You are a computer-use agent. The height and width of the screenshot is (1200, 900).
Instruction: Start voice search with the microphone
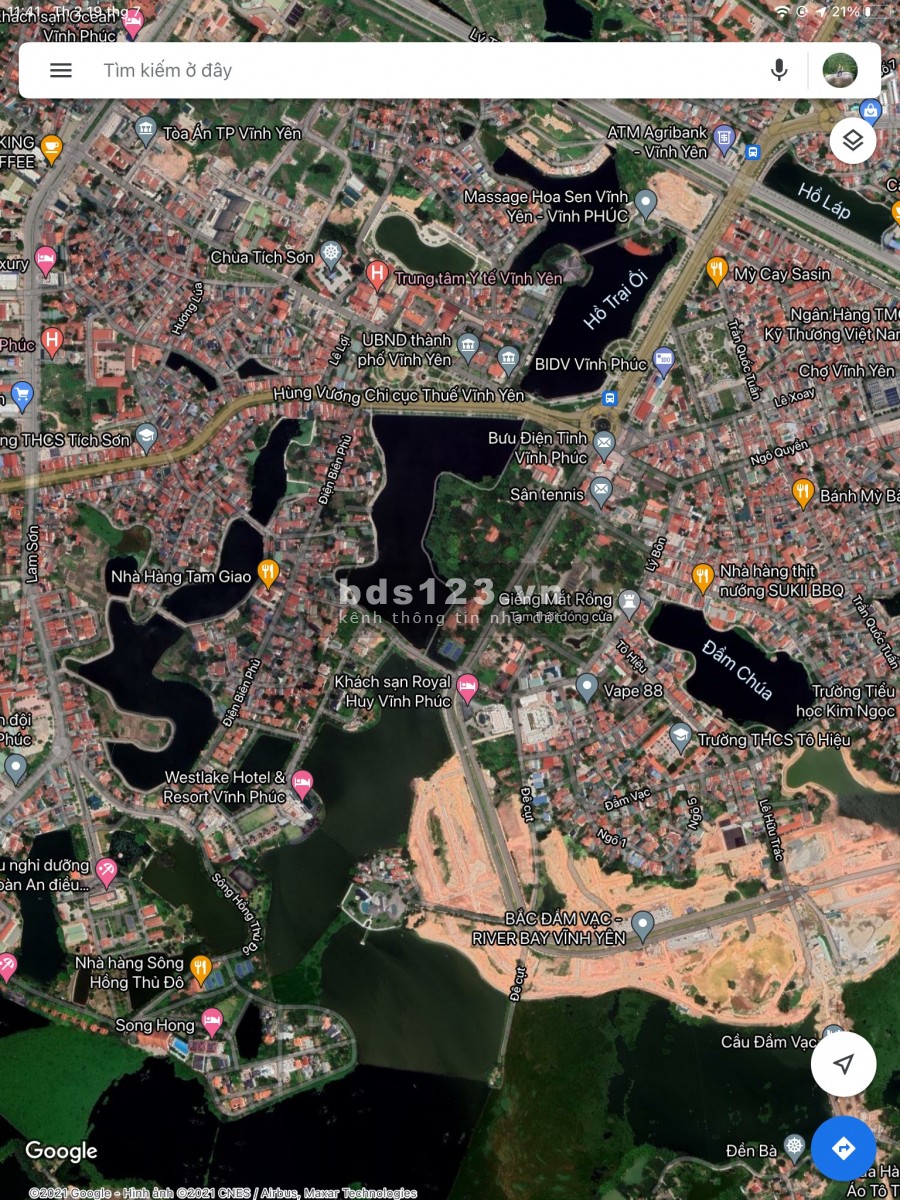779,70
